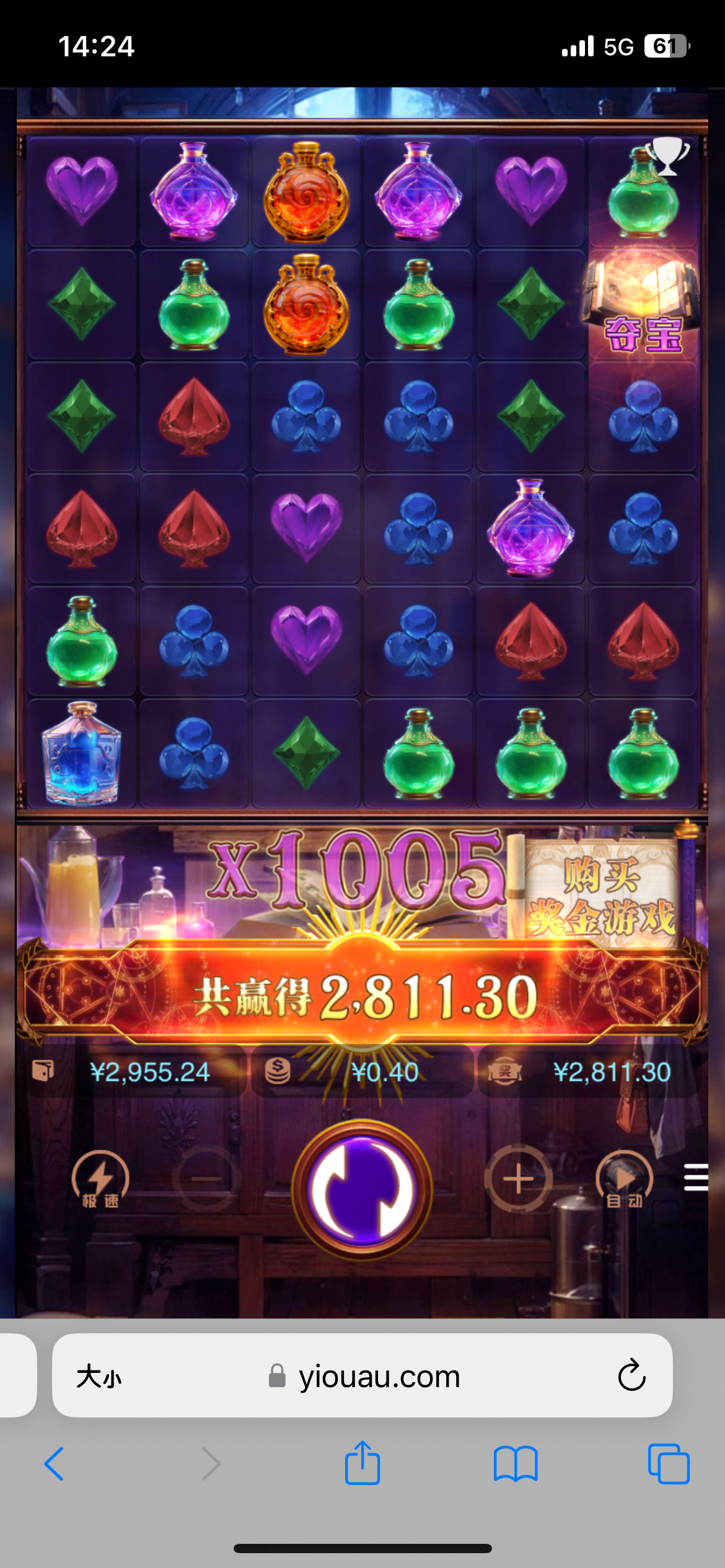Reload the page in Safari
725x1568 pixels.
tap(631, 1376)
